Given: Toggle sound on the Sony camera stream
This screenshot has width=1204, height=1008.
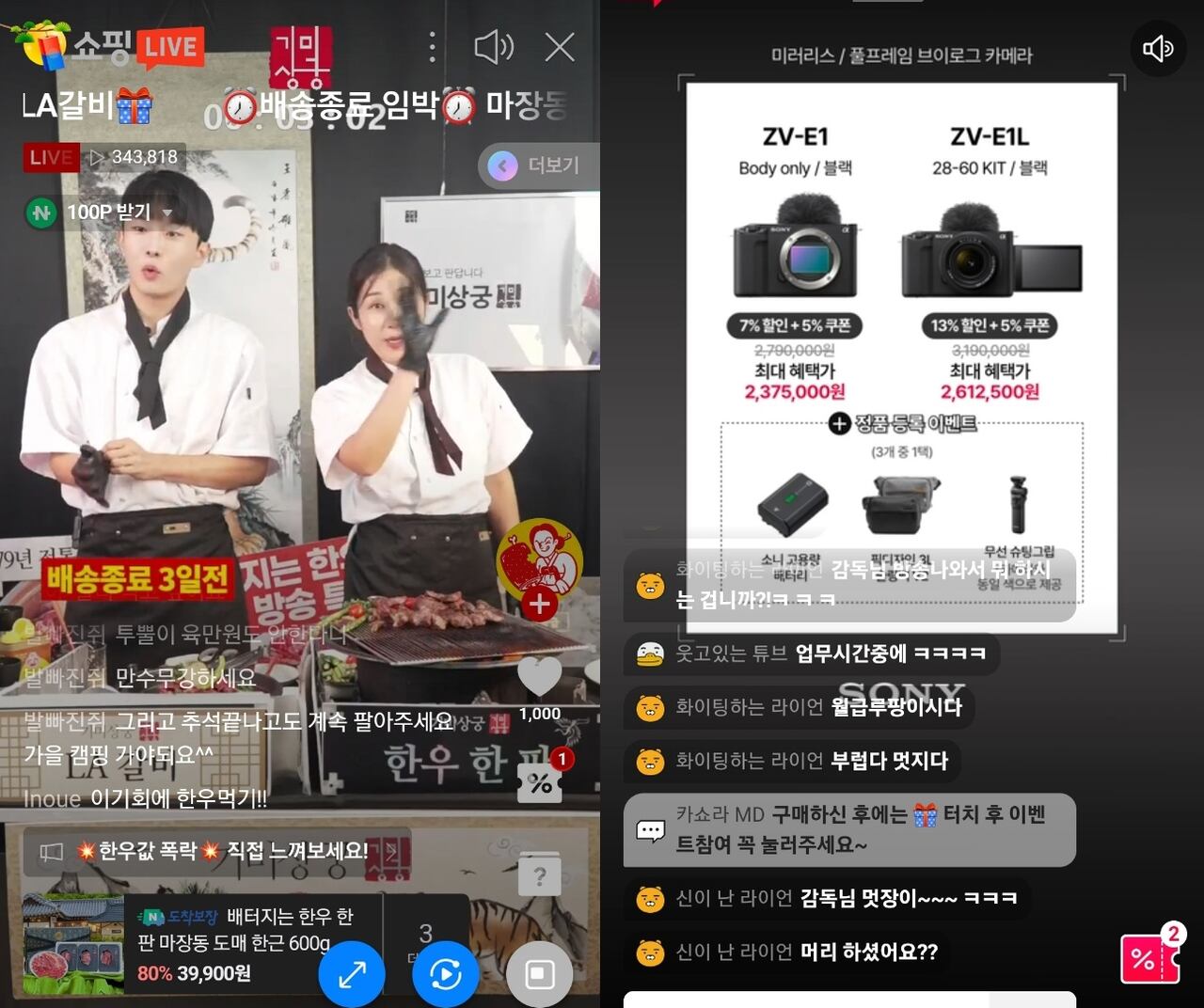Looking at the screenshot, I should (x=1157, y=48).
